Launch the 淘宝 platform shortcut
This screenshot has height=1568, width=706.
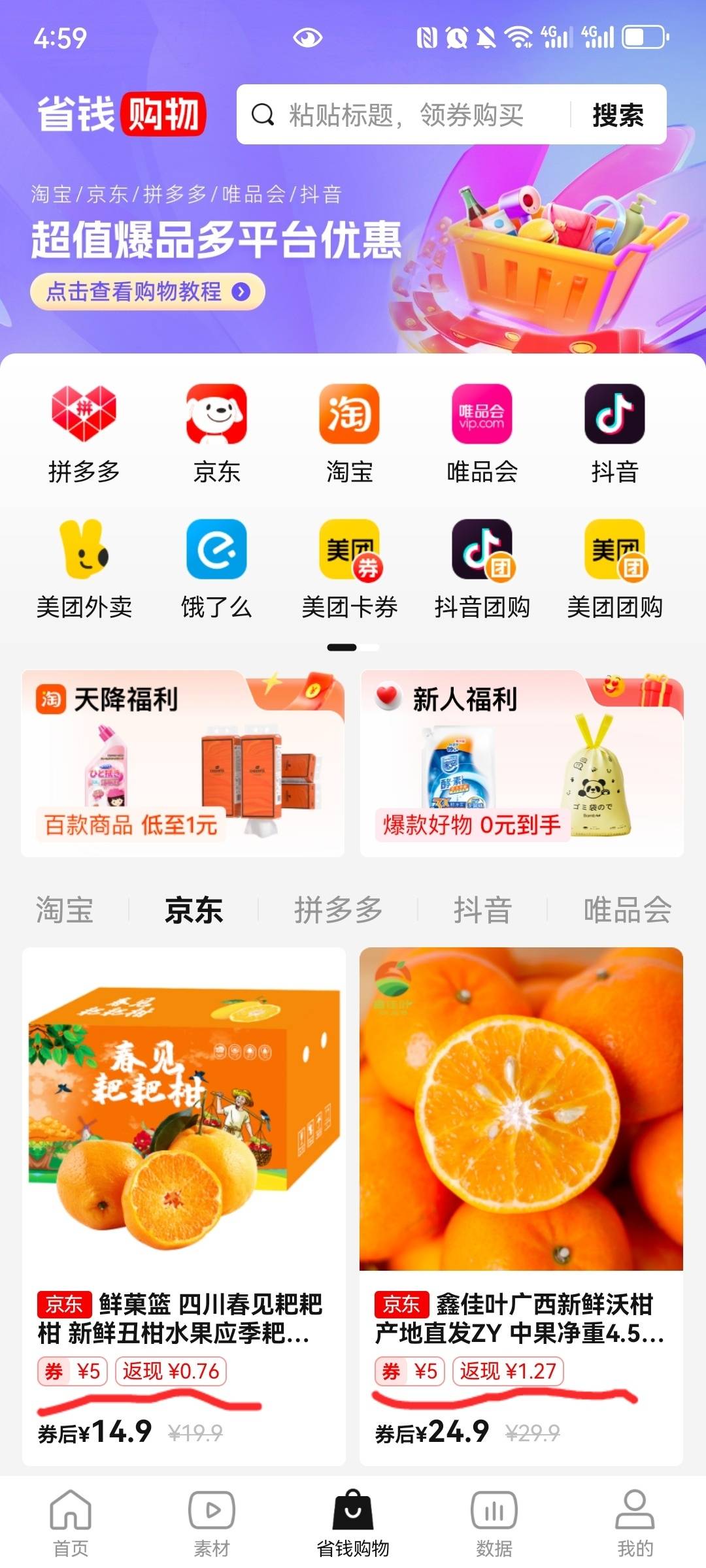[x=349, y=433]
